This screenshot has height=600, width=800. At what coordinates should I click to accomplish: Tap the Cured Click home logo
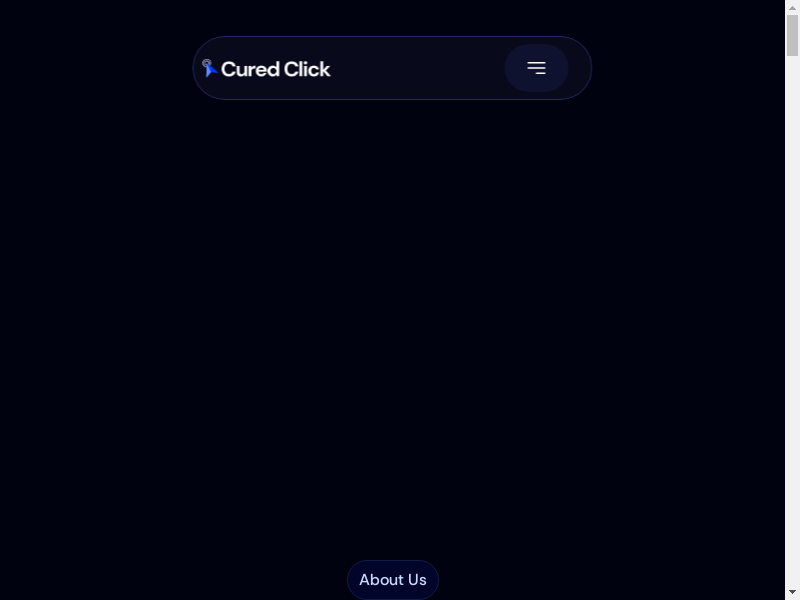(266, 69)
